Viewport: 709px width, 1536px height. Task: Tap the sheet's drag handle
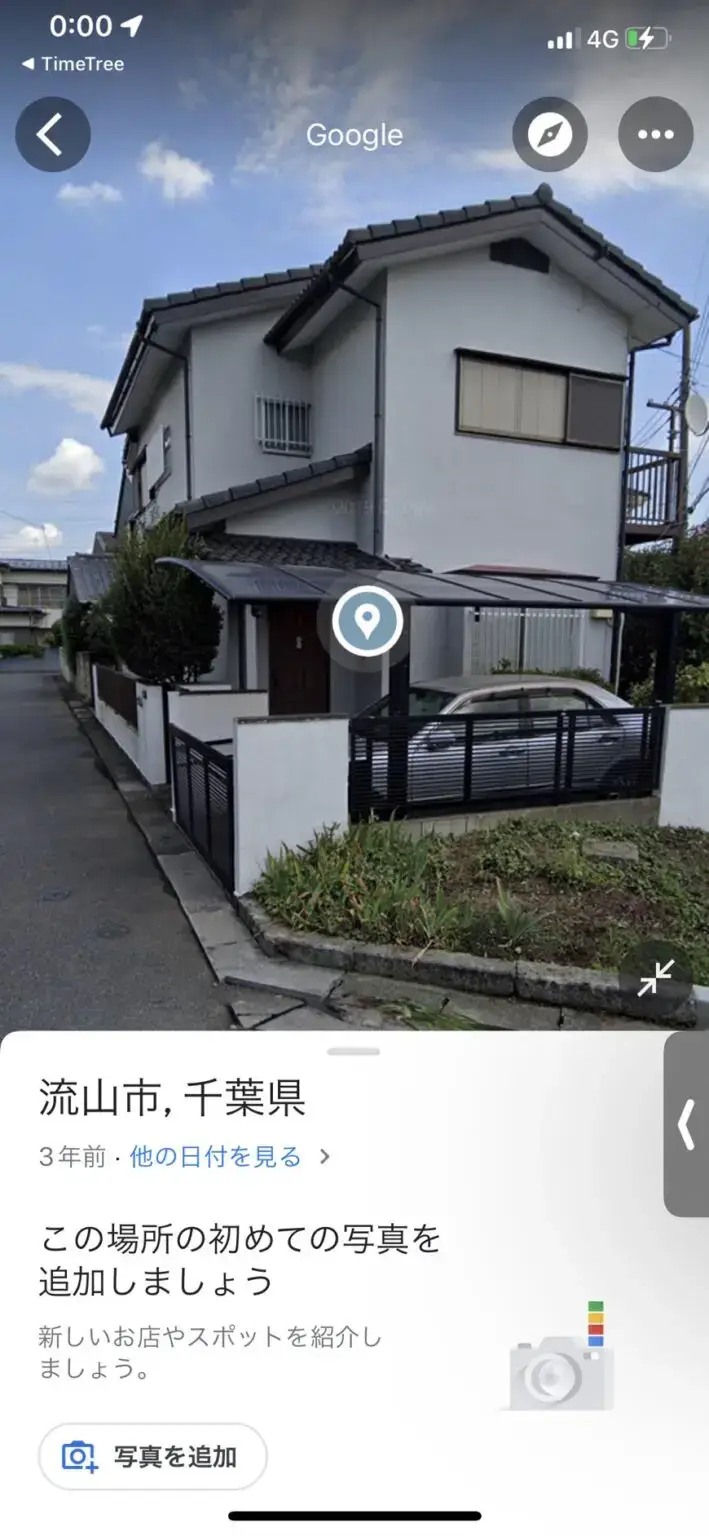pos(354,1051)
